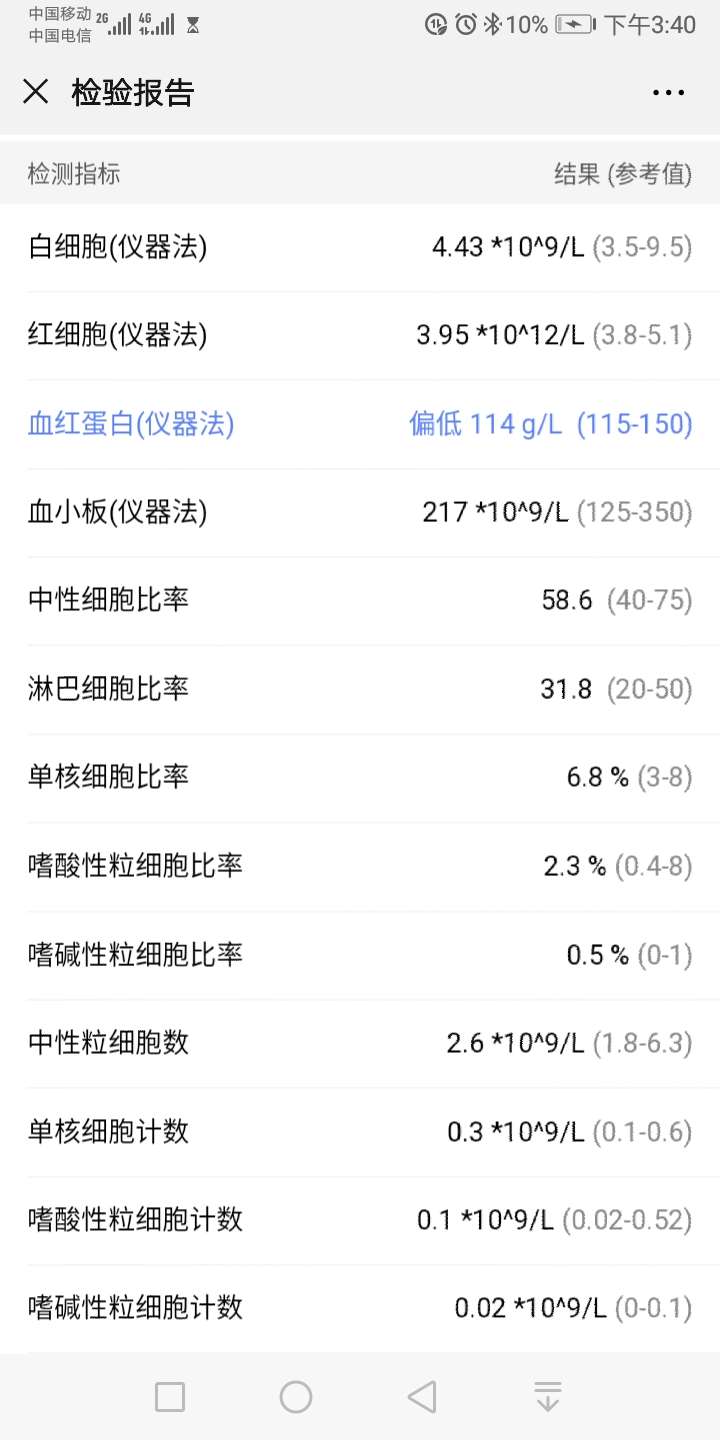This screenshot has width=720, height=1440.
Task: Collapse the navigation bar with pull-down arrow
Action: tap(548, 1394)
